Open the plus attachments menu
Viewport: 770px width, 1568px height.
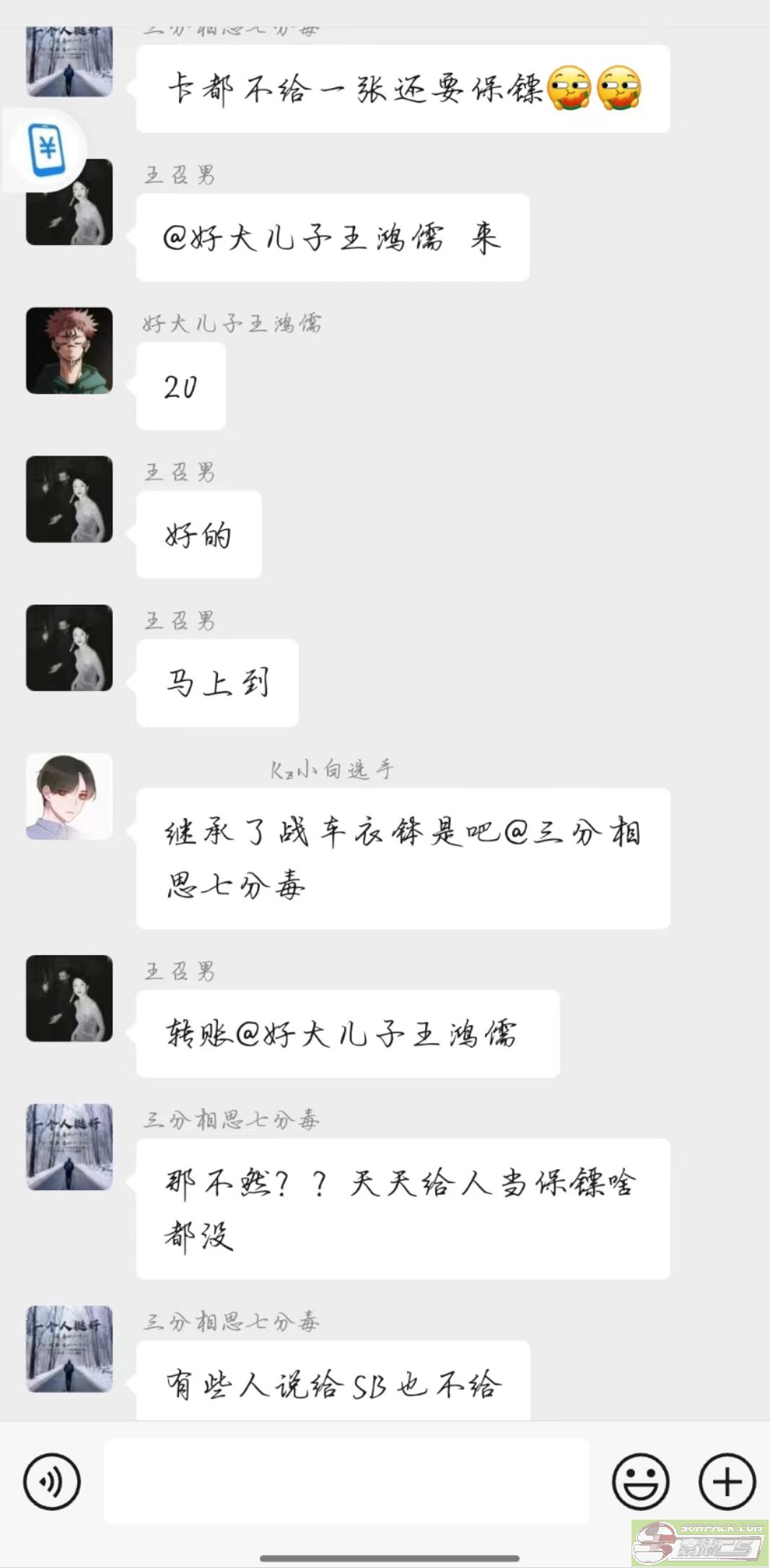click(x=727, y=1482)
